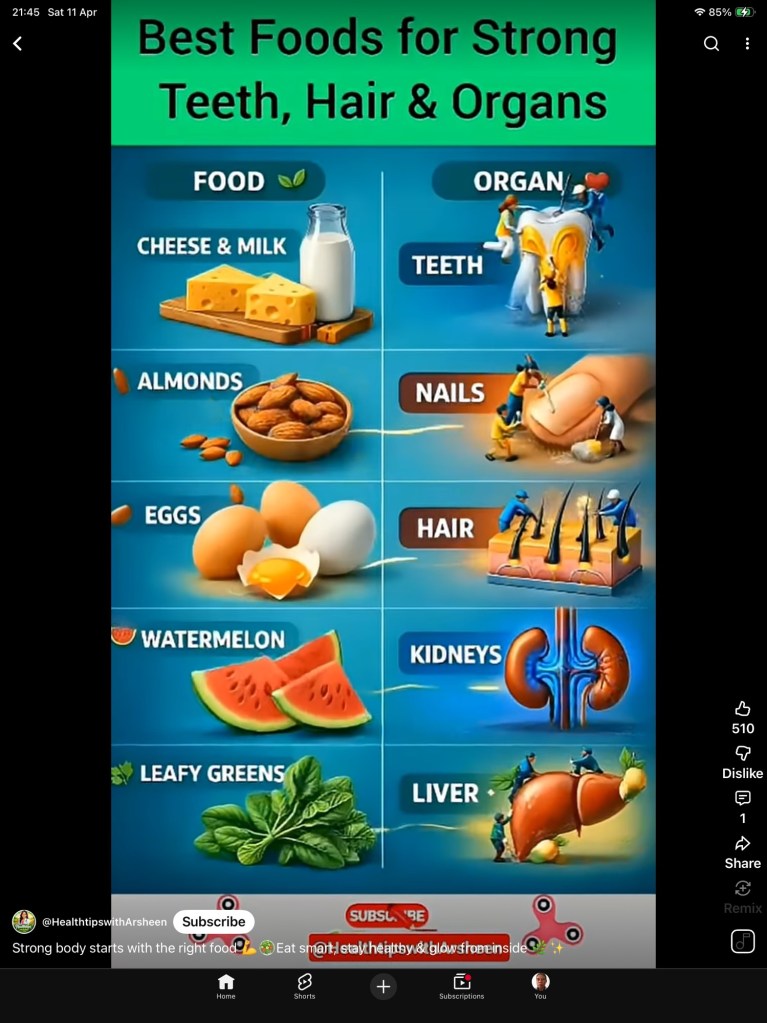The image size is (767, 1023).
Task: Open the comments on this Short
Action: click(742, 798)
